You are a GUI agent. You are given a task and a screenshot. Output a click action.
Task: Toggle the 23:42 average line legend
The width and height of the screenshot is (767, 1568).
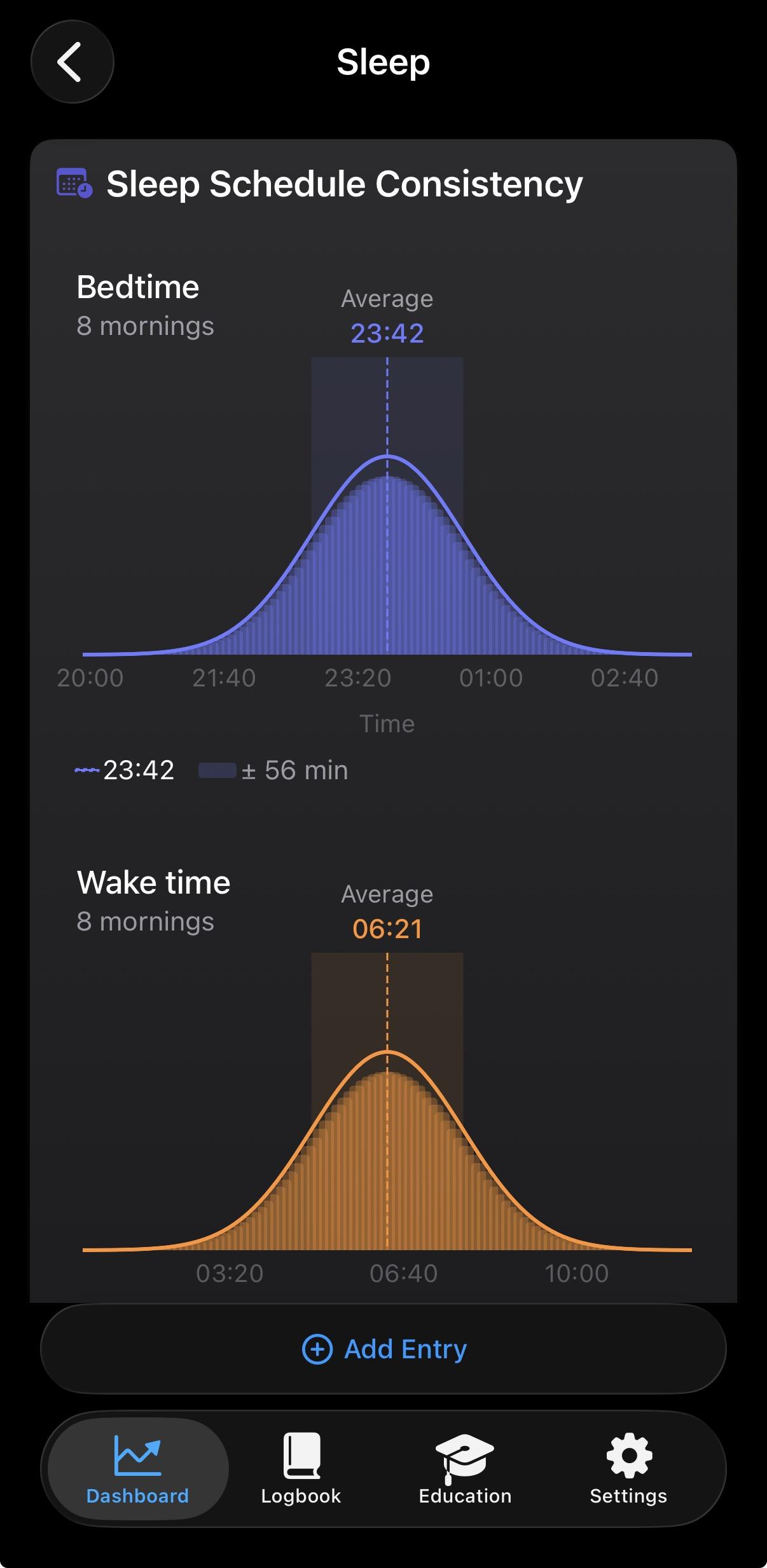pos(124,769)
